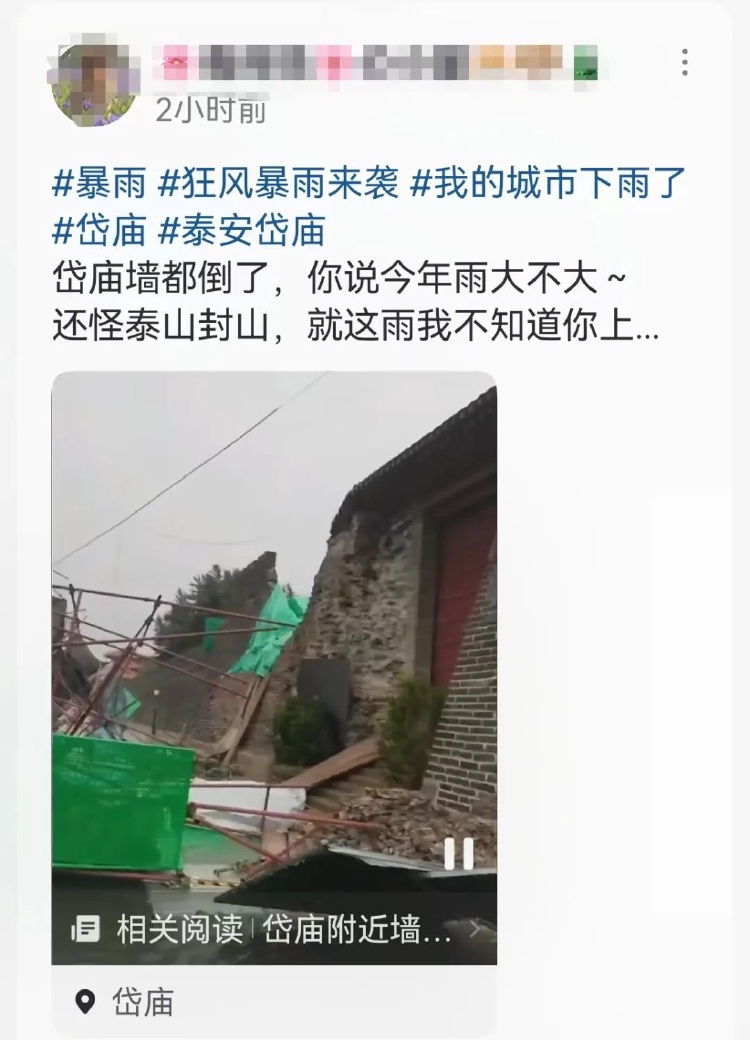750x1040 pixels.
Task: Pause the collapsed wall video
Action: click(458, 852)
